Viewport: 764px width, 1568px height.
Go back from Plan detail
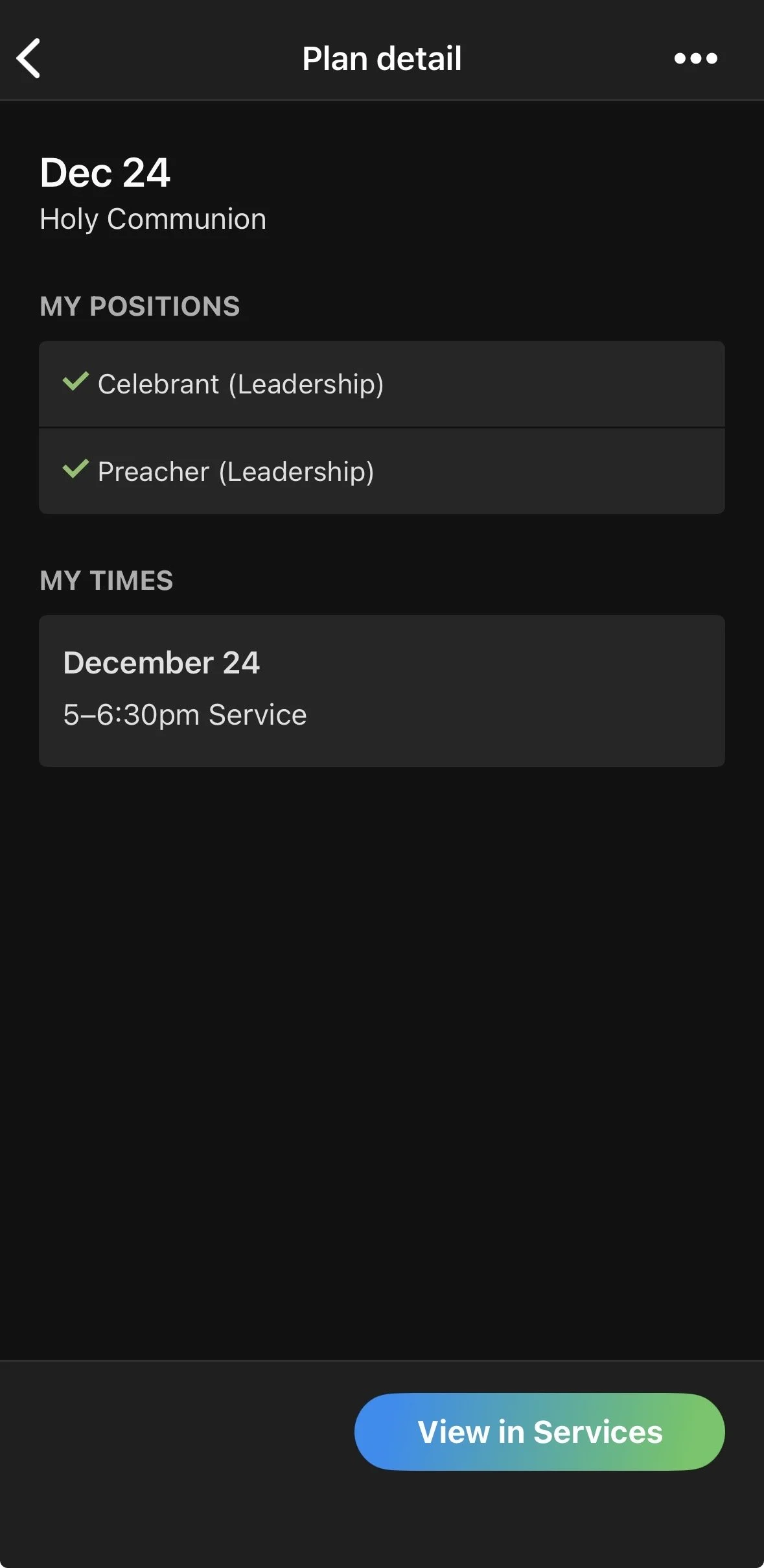pyautogui.click(x=29, y=58)
